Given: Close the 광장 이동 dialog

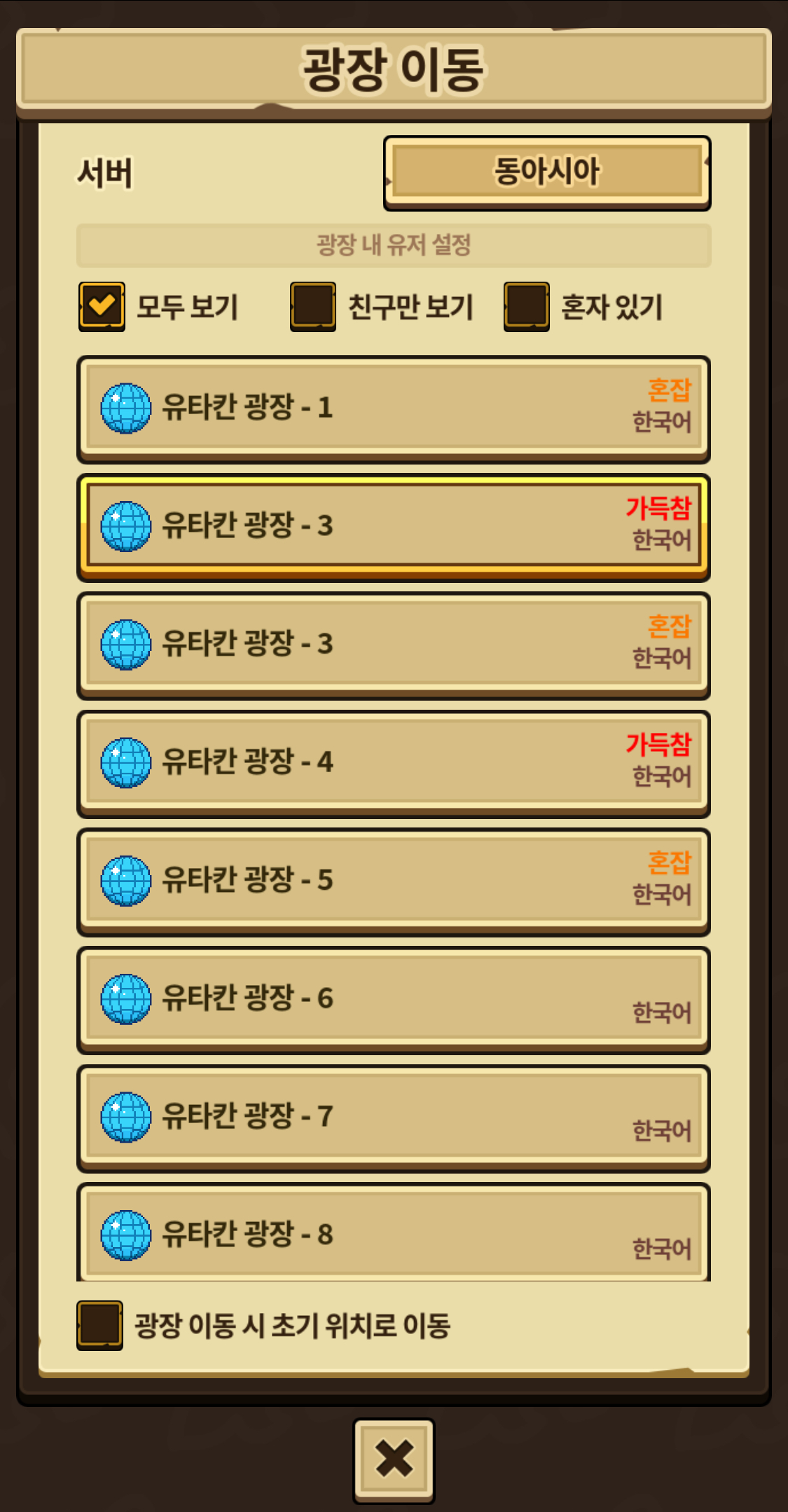Looking at the screenshot, I should pyautogui.click(x=394, y=1460).
